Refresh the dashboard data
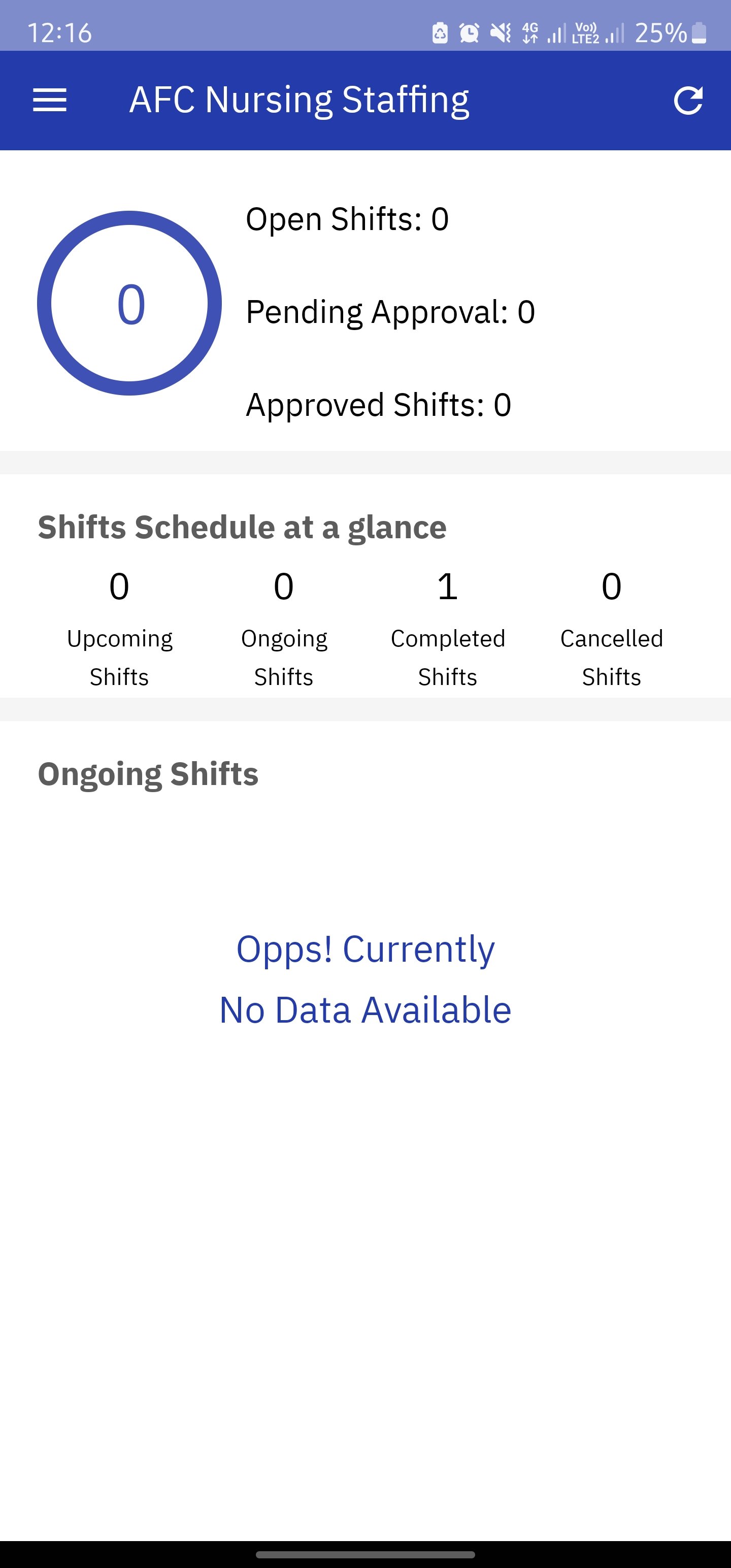 coord(688,101)
